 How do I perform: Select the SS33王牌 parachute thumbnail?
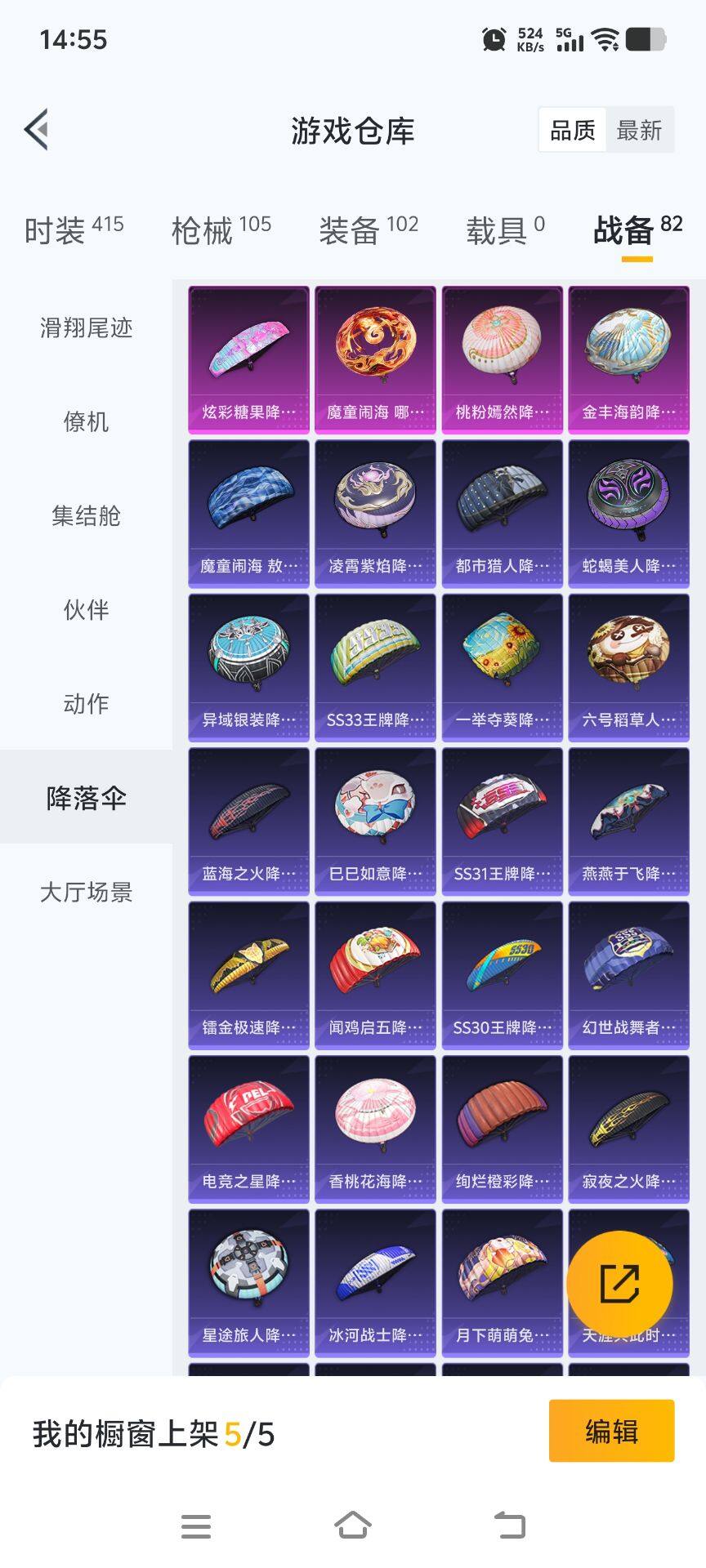click(376, 666)
